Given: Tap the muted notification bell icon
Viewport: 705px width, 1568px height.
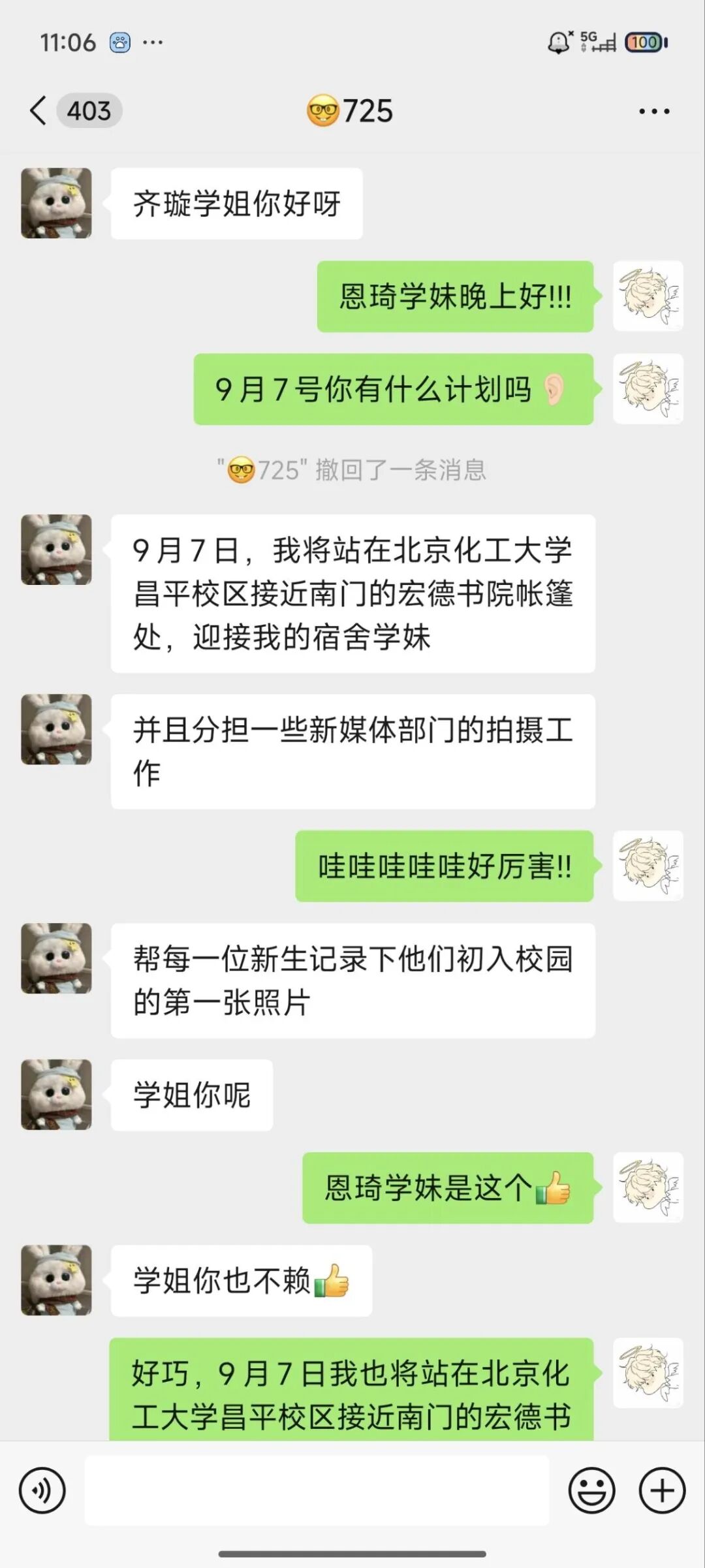Looking at the screenshot, I should [x=558, y=43].
